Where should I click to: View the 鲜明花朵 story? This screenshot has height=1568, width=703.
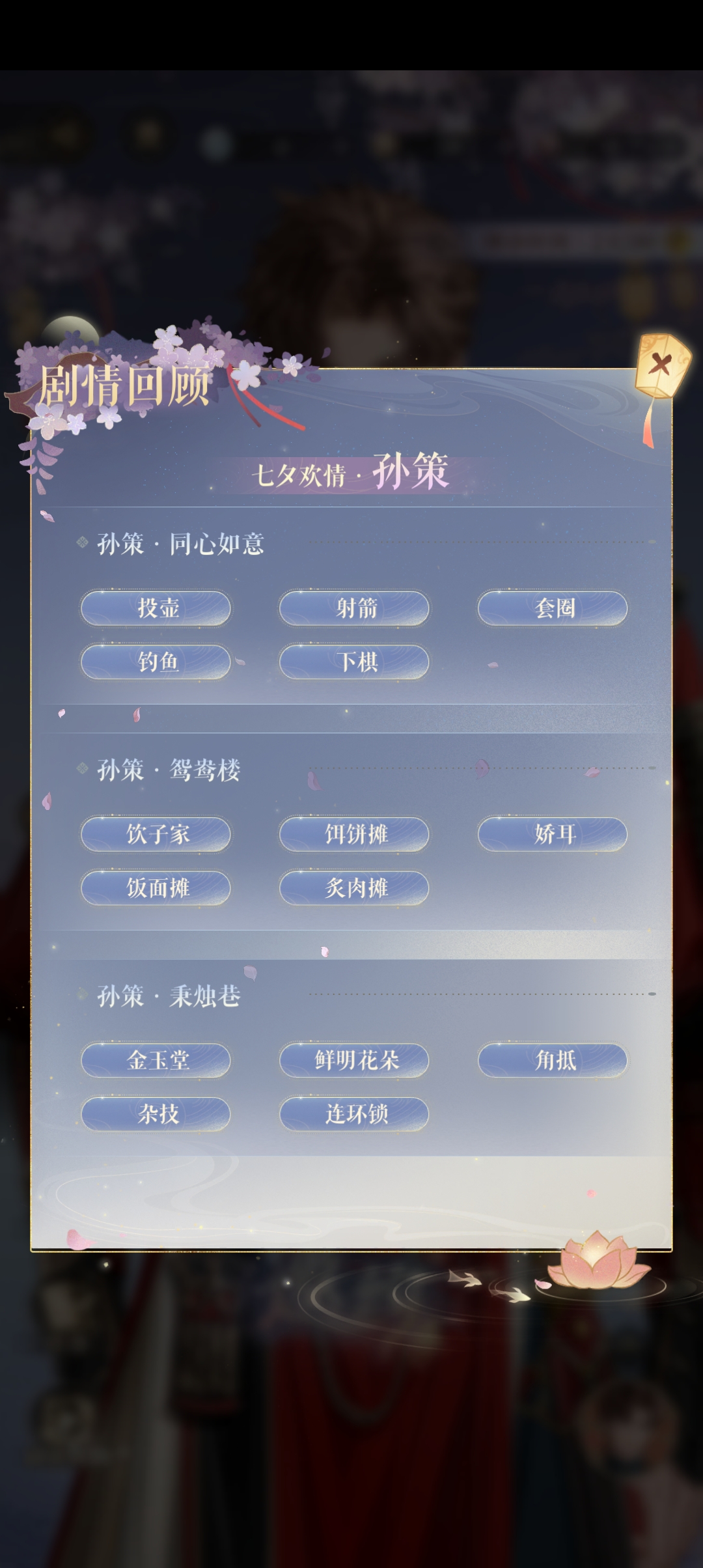(354, 1060)
